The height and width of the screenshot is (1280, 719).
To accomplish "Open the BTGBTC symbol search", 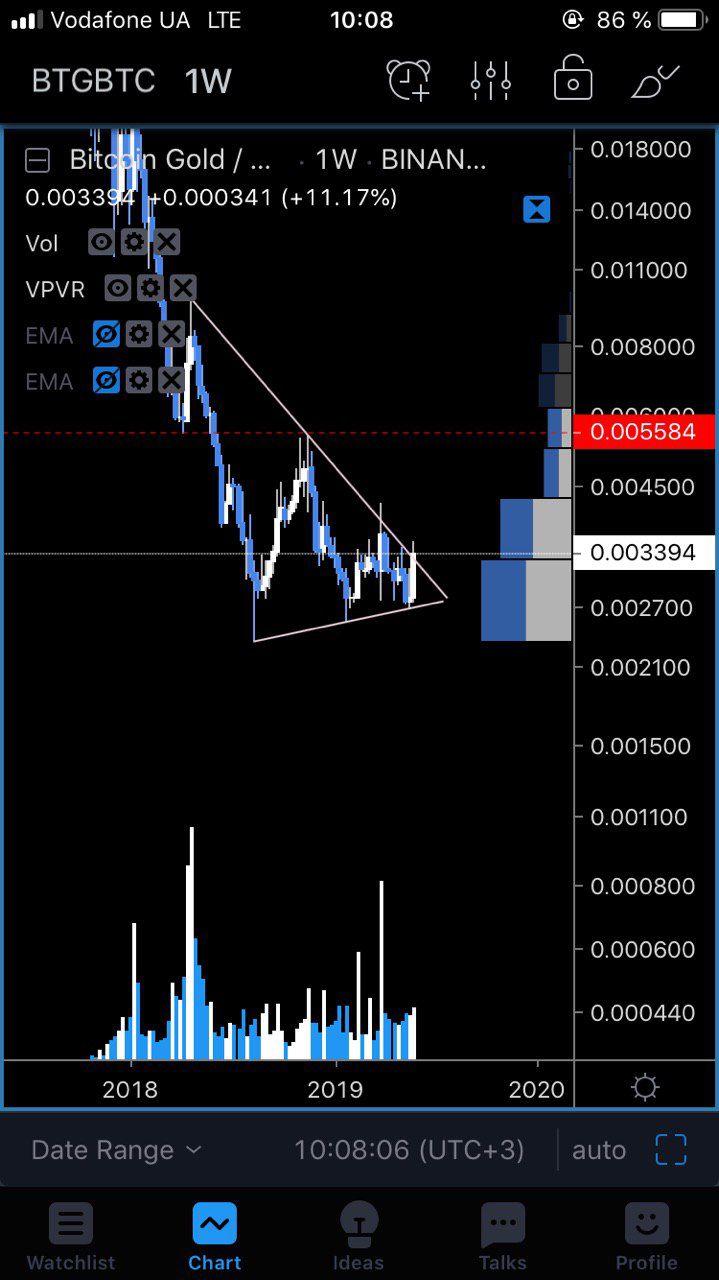I will pyautogui.click(x=93, y=81).
